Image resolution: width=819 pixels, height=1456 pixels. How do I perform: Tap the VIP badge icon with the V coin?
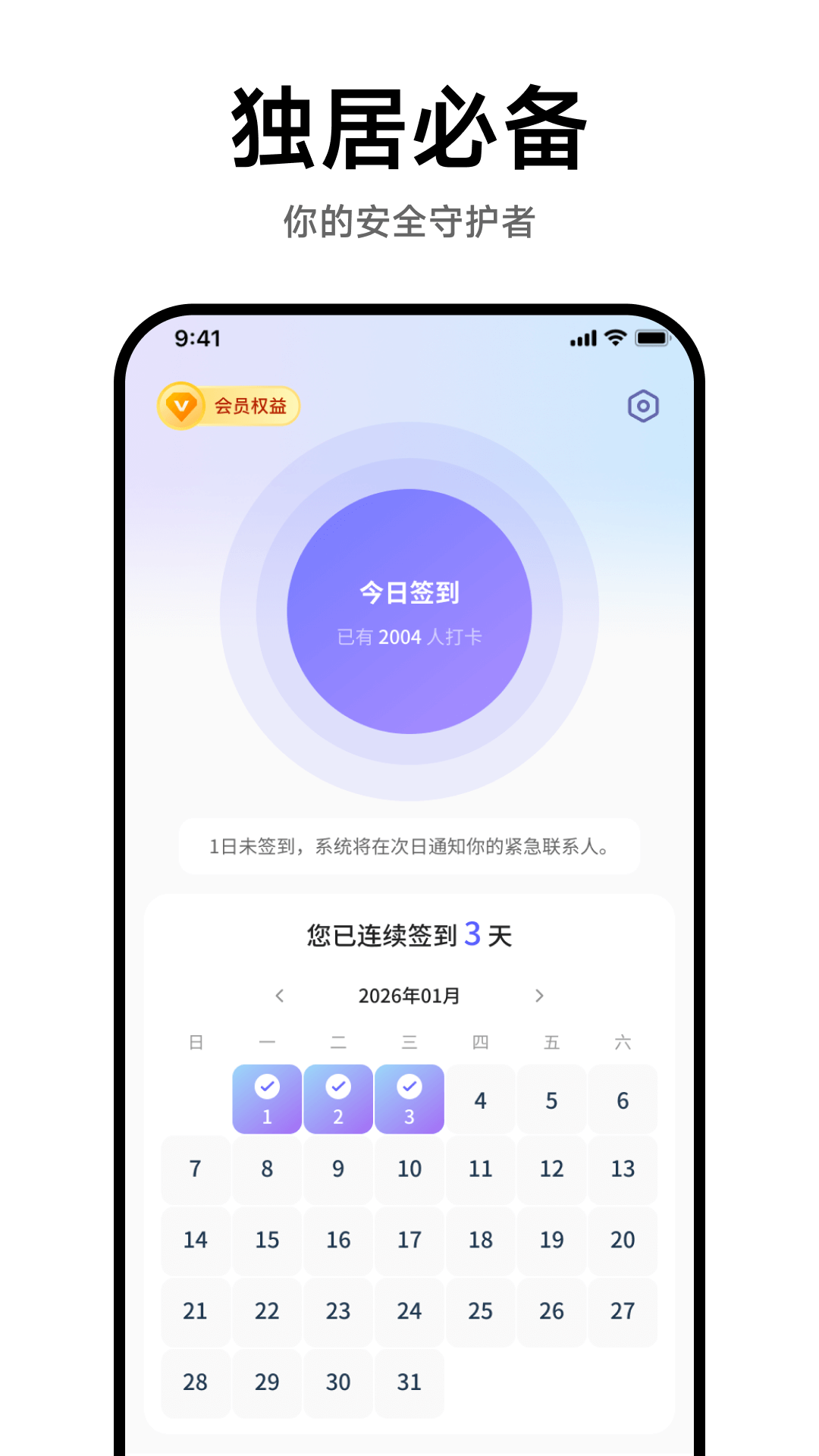click(182, 406)
